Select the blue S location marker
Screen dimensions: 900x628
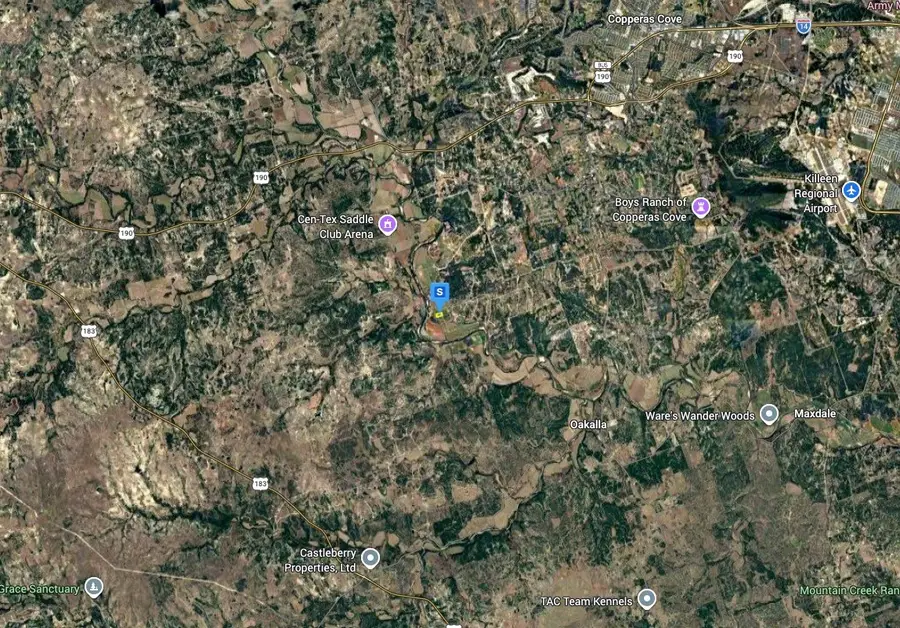(x=439, y=293)
